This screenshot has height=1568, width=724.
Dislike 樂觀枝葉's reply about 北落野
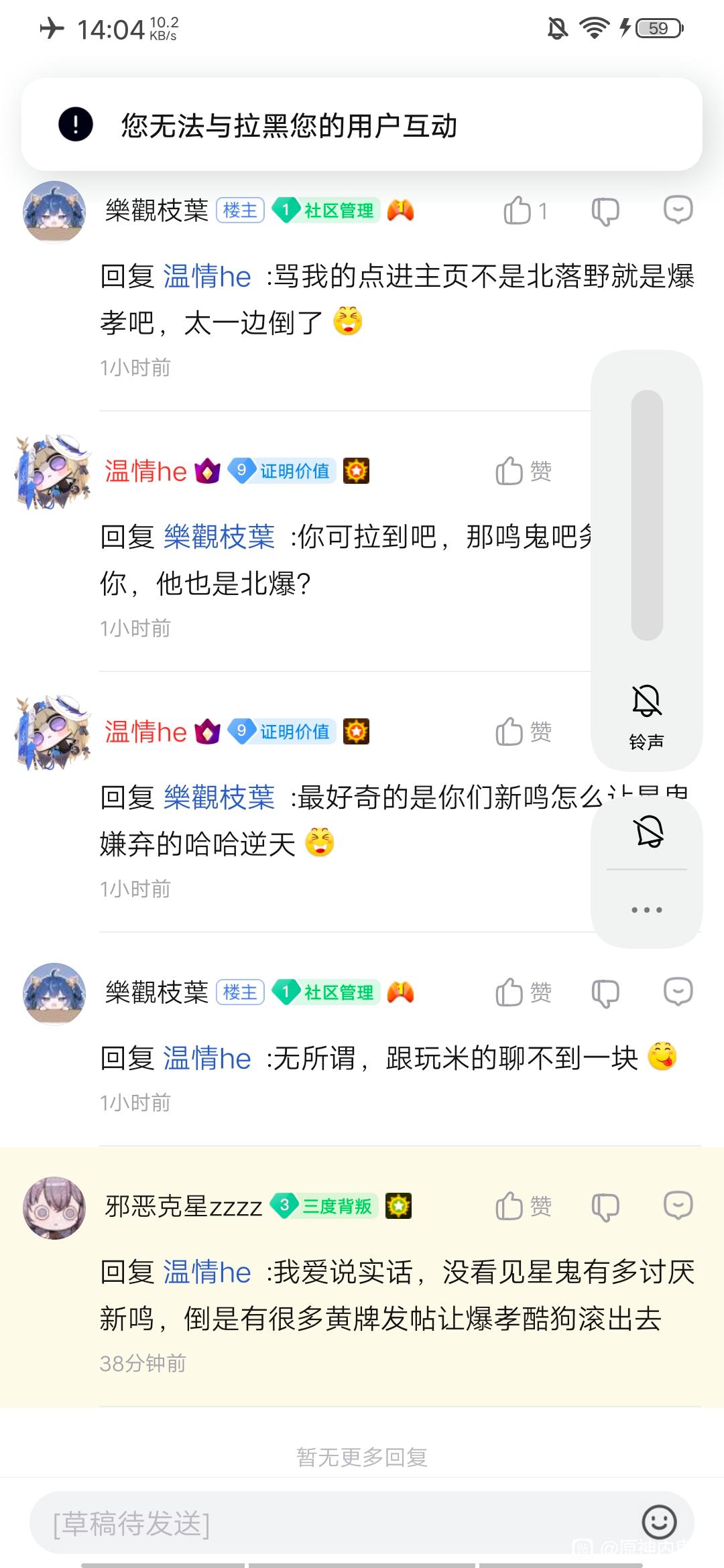pos(605,211)
